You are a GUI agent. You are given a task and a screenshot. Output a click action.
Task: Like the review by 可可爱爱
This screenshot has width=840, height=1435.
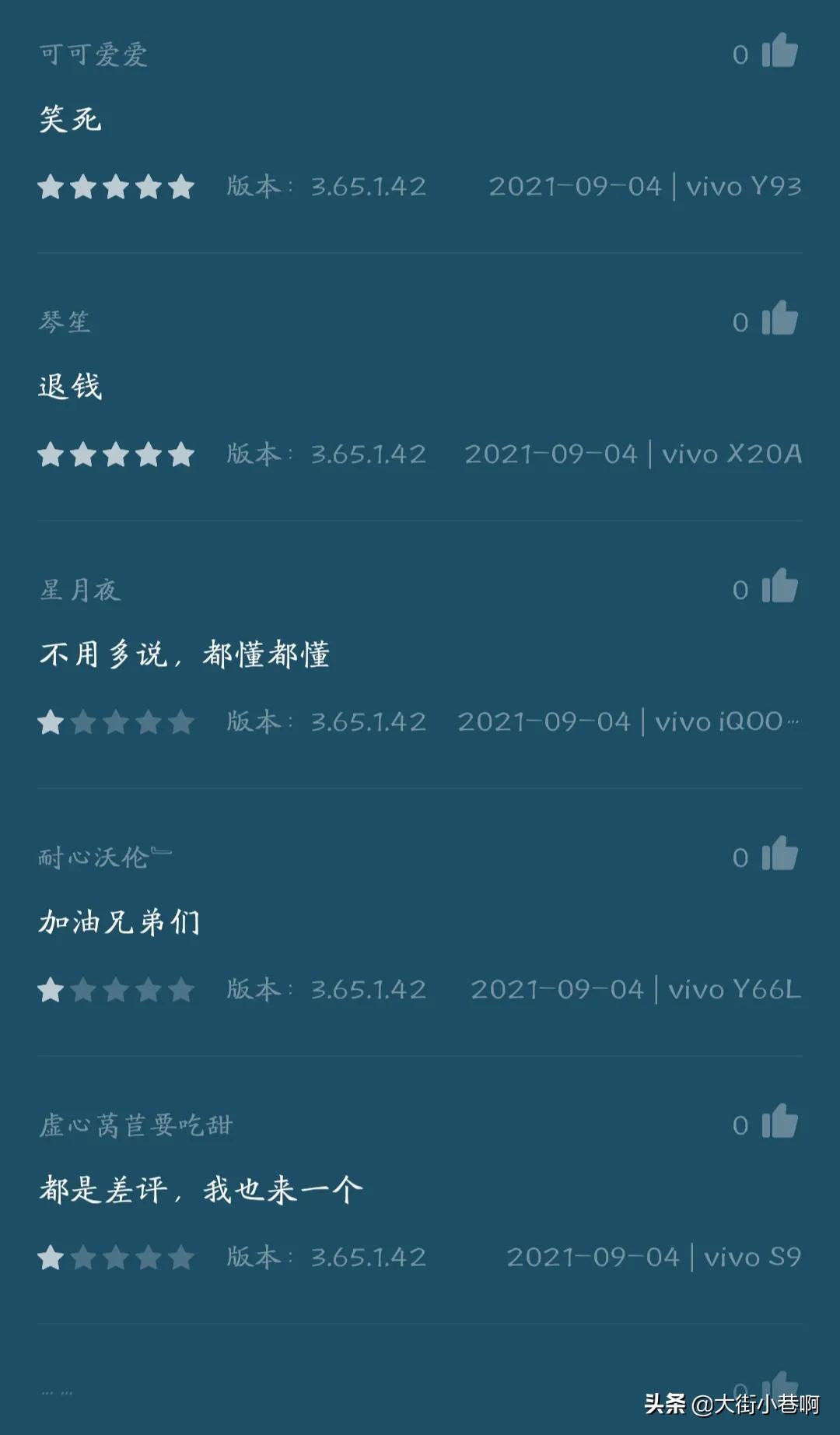pyautogui.click(x=780, y=51)
